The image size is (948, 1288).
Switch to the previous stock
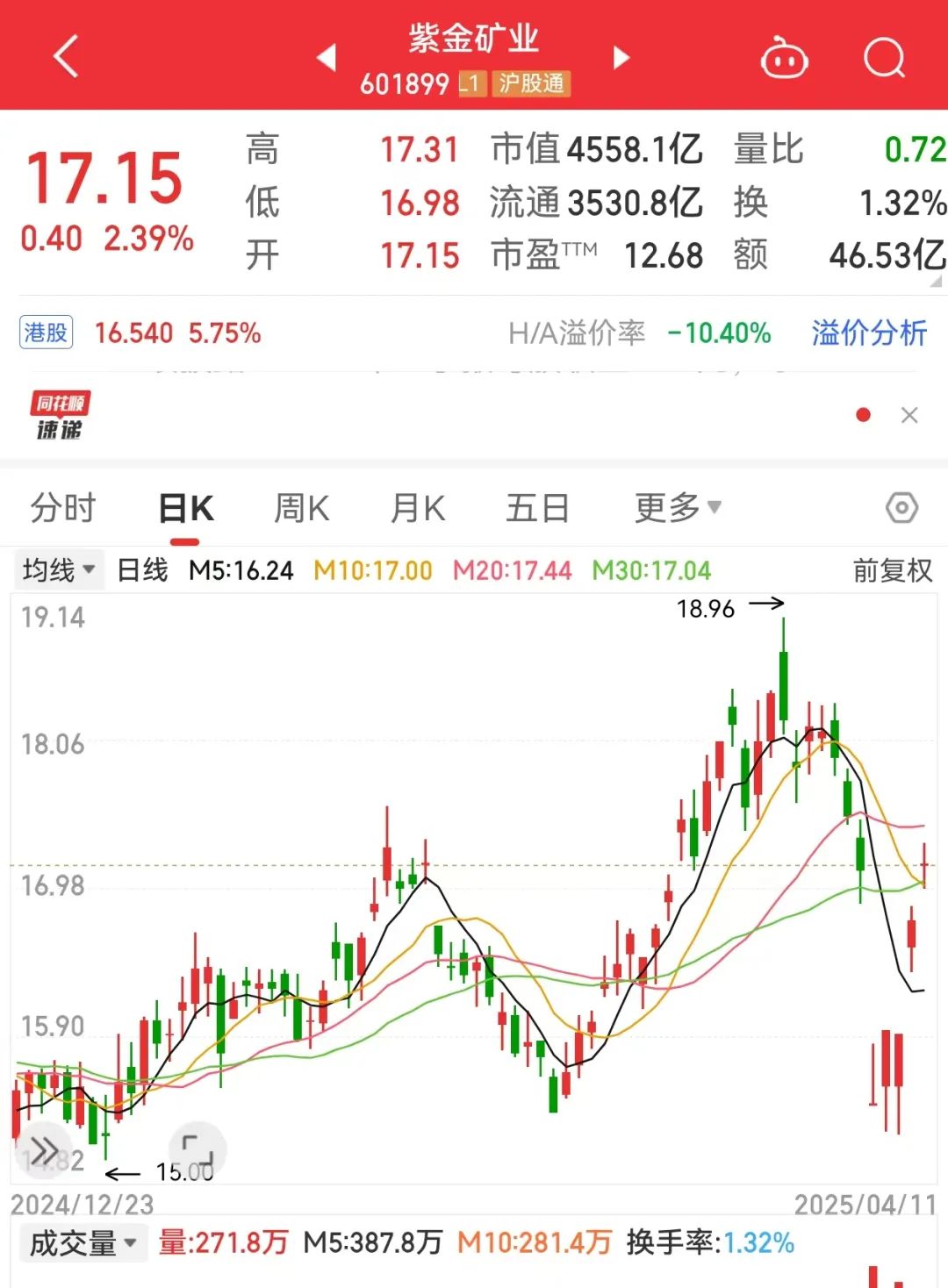[x=327, y=58]
